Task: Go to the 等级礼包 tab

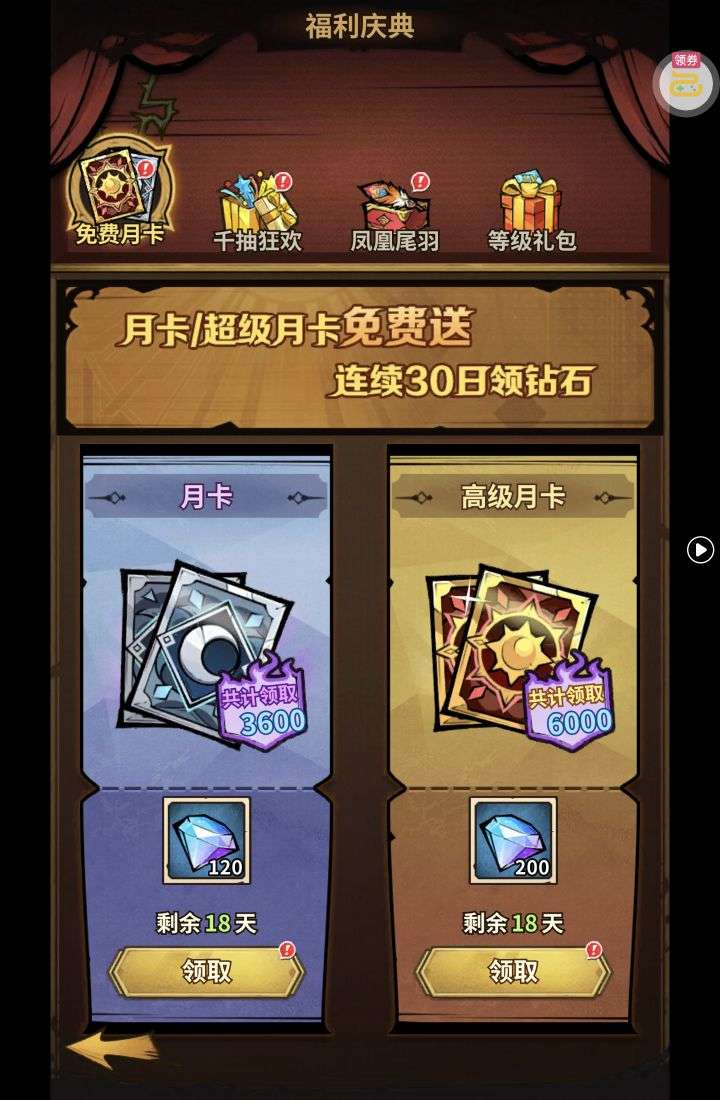Action: (x=531, y=212)
